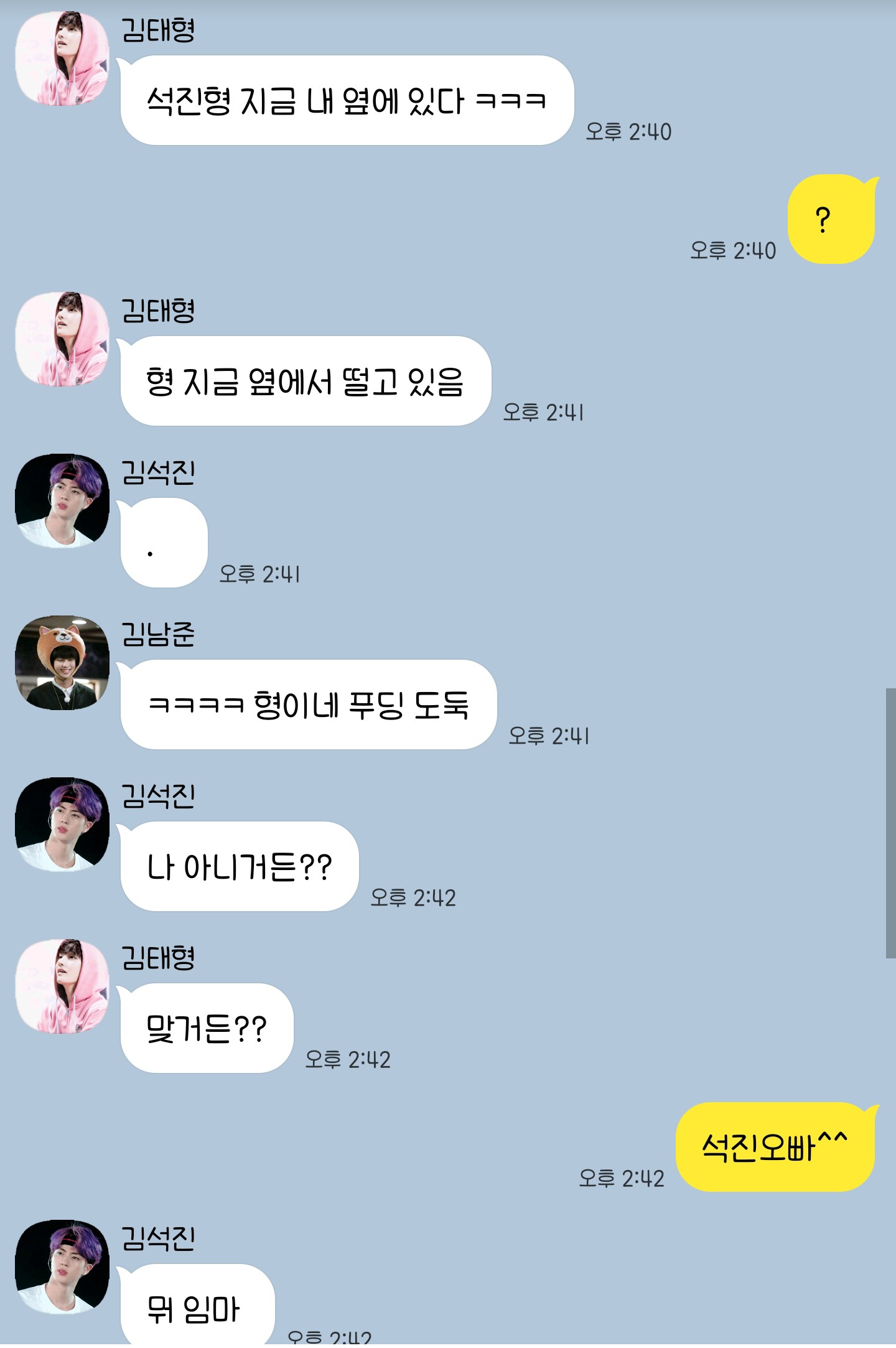
Task: Open 김태형's avatar beside '석진형 지금 내 옆에 있다' message
Action: click(x=62, y=59)
